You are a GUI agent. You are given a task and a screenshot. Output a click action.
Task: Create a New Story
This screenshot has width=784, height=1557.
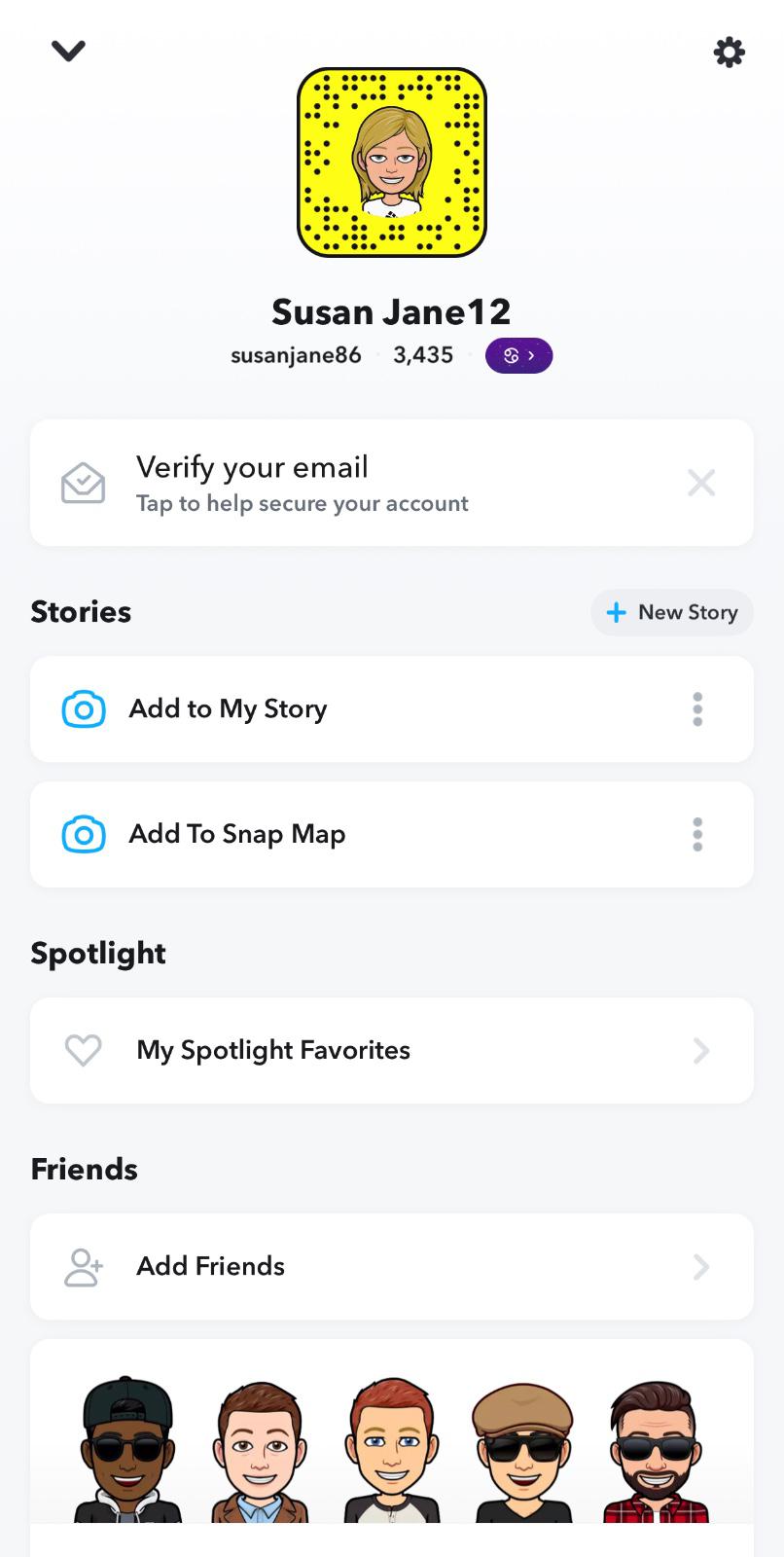pos(671,612)
